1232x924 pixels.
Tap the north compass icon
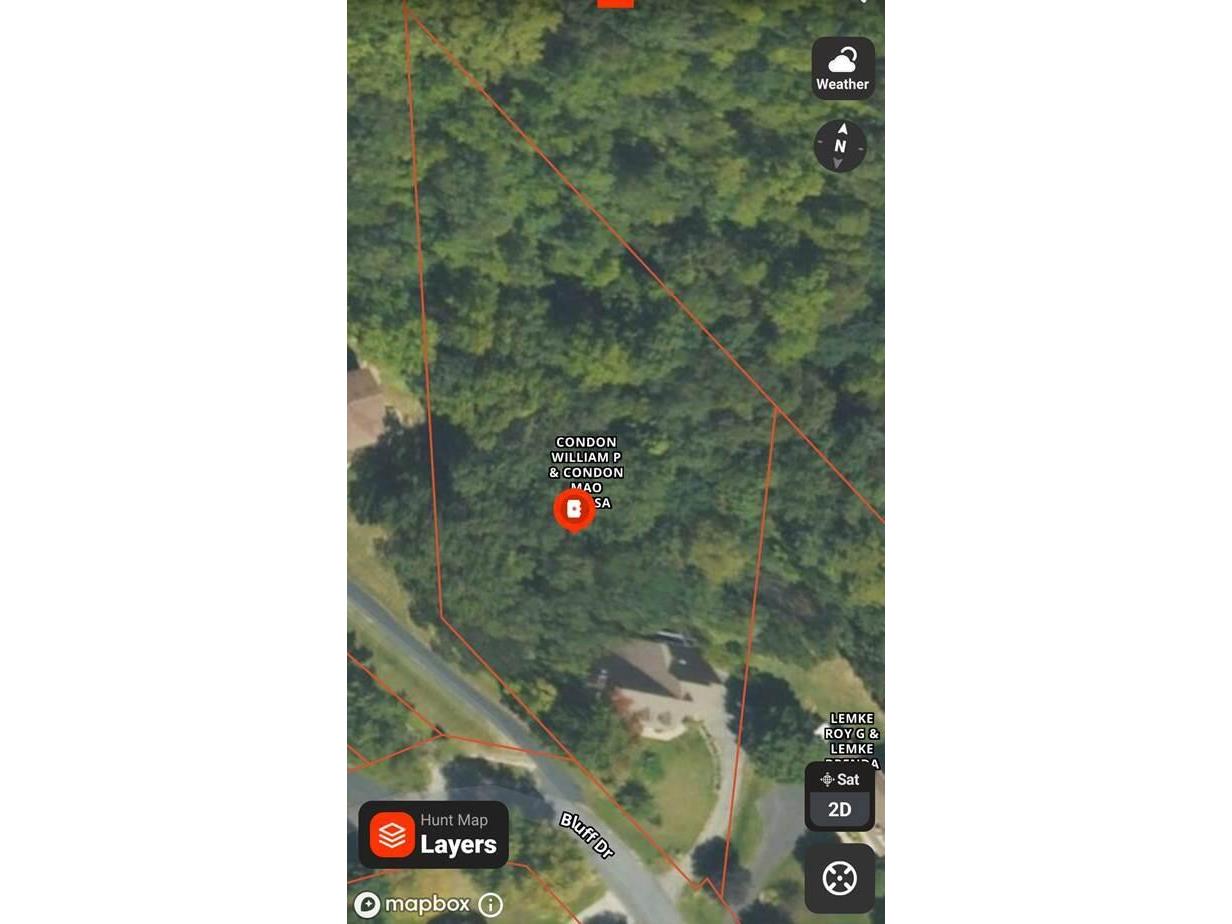840,146
